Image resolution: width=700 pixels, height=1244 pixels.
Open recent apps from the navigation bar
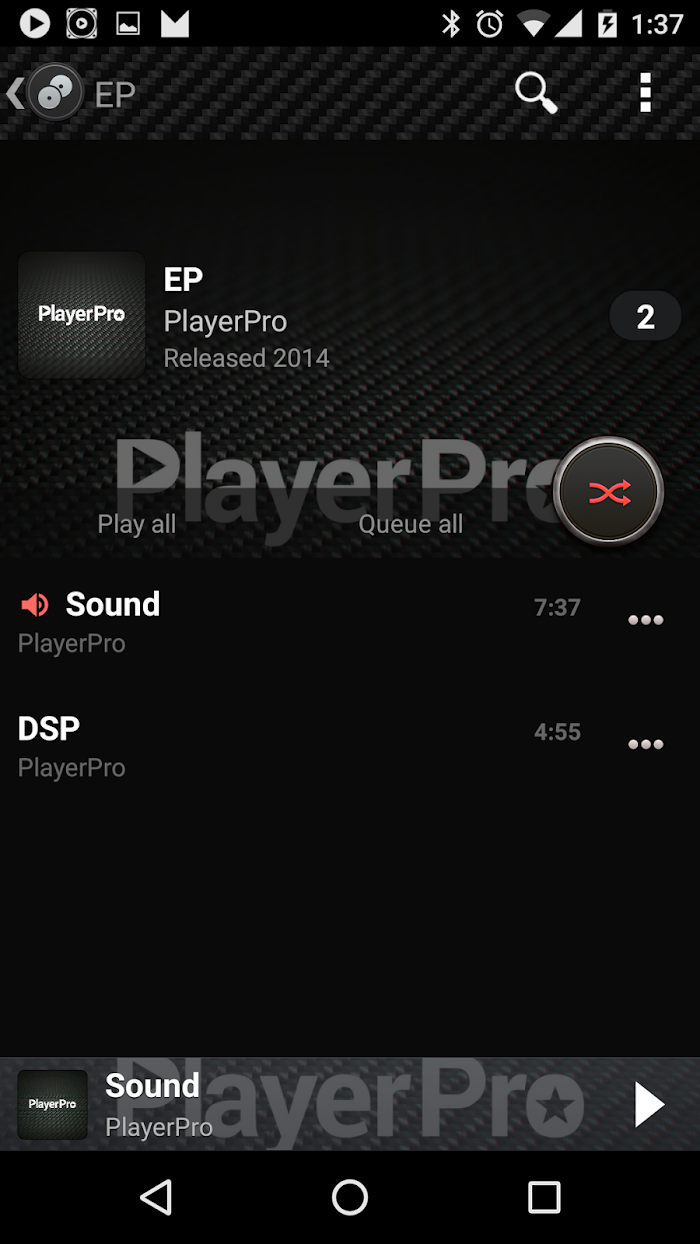[x=544, y=1197]
